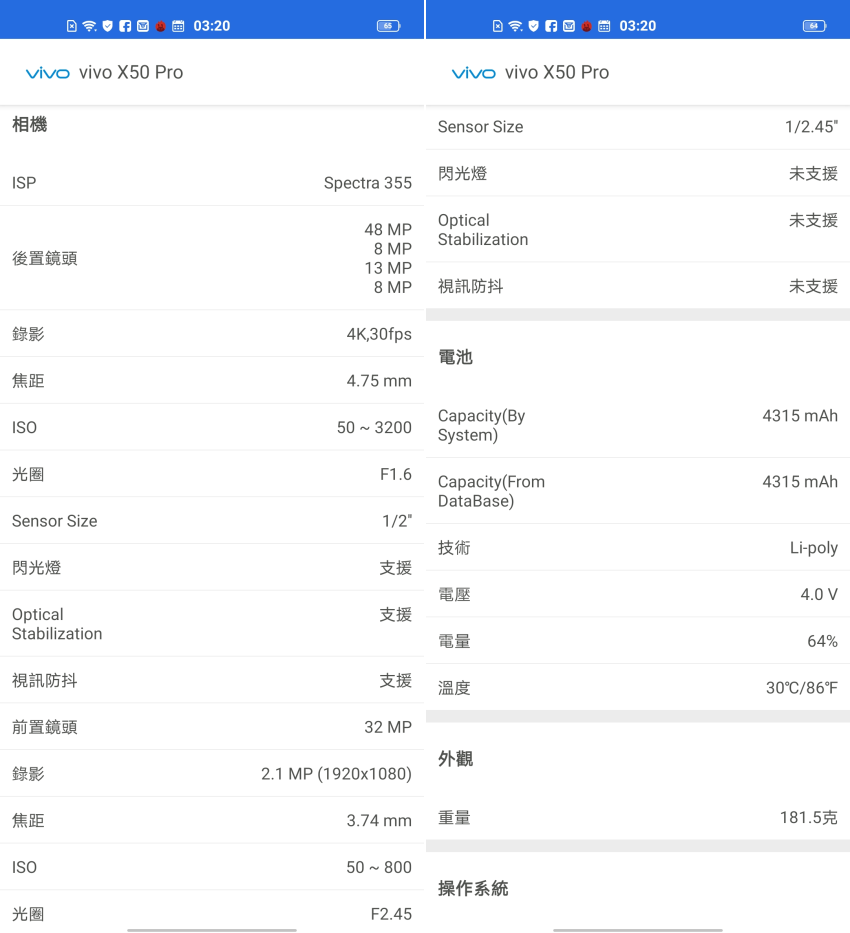Tap the Wi-Fi icon in the status bar
Viewport: 850px width, 933px height.
pyautogui.click(x=92, y=25)
